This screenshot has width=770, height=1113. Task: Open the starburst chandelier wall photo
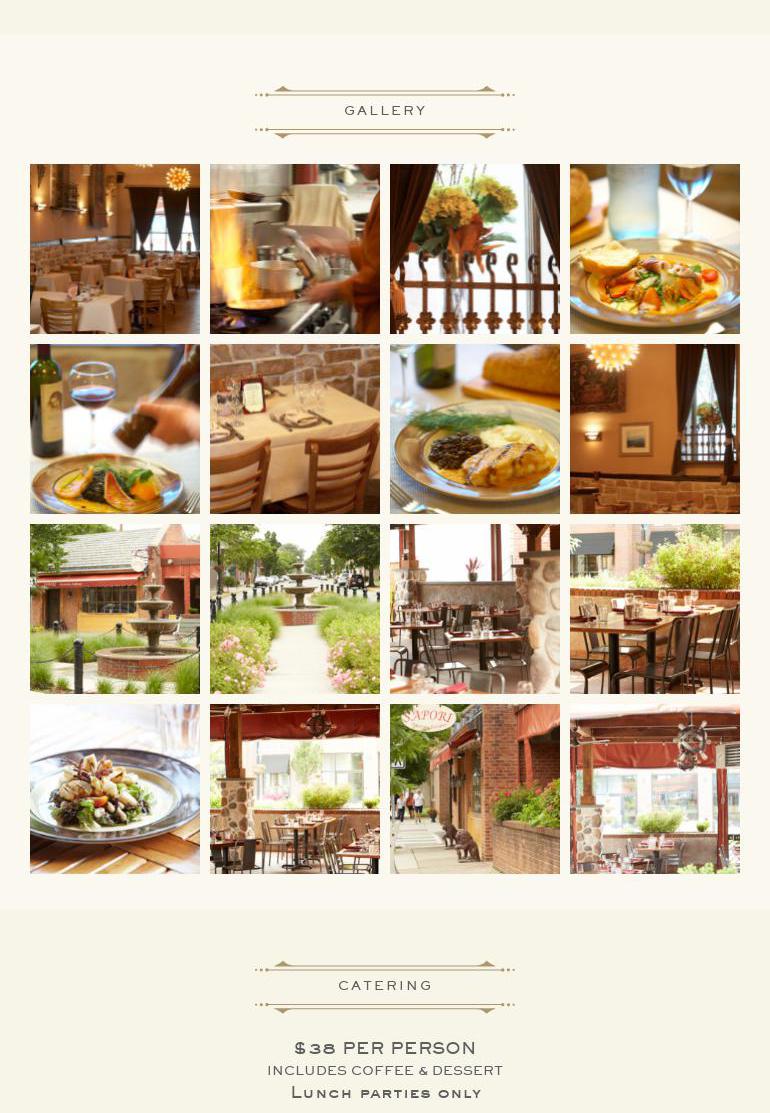[655, 429]
